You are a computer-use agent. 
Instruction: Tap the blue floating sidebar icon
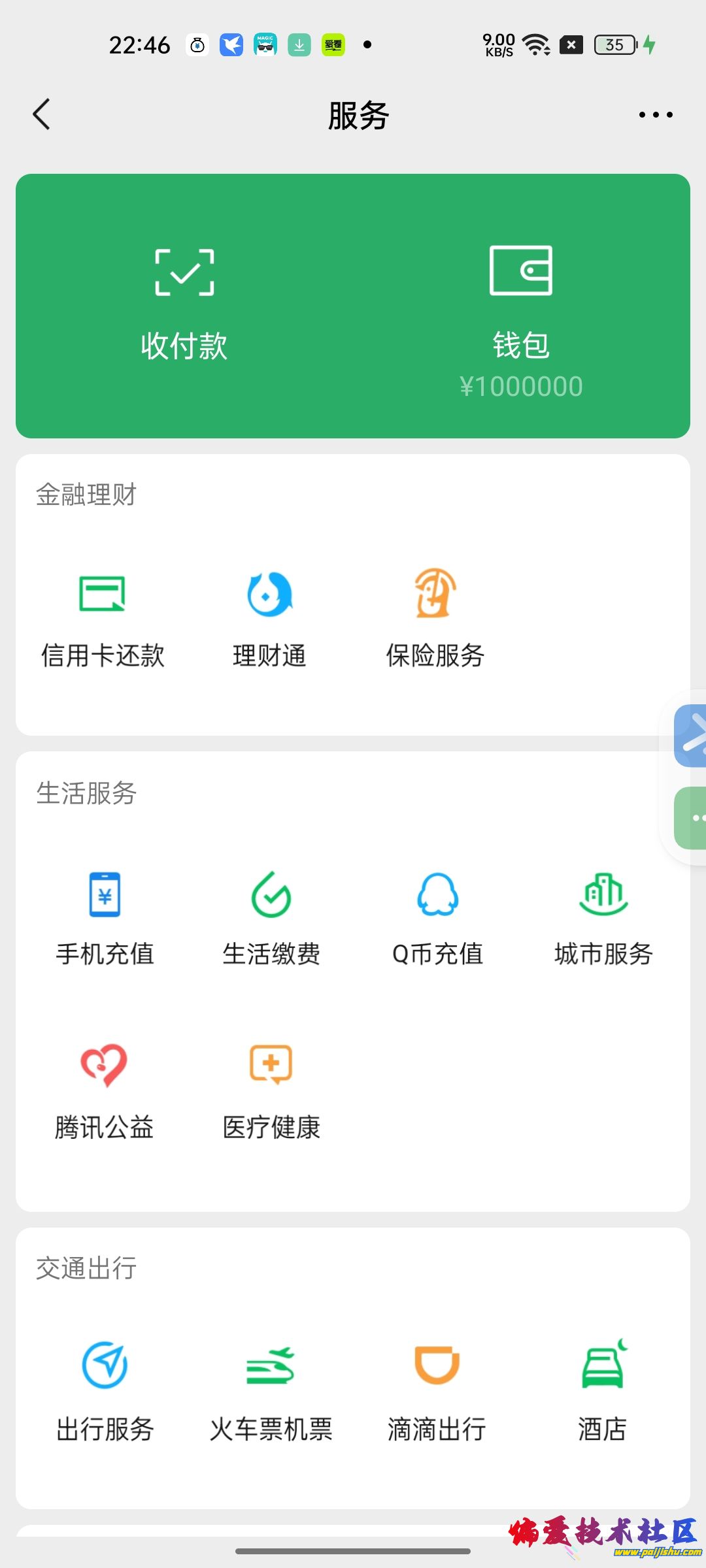coord(692,736)
